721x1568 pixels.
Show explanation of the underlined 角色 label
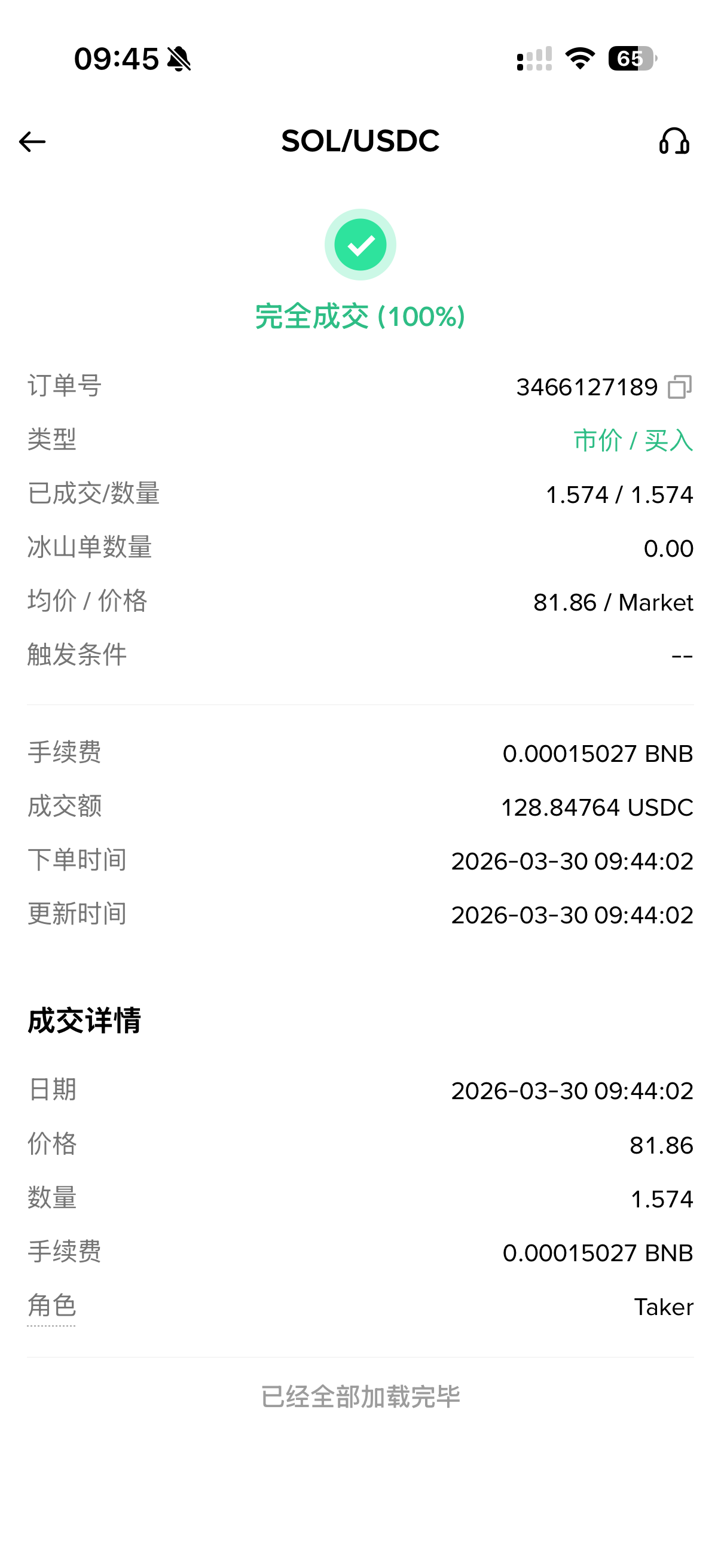(x=52, y=1306)
